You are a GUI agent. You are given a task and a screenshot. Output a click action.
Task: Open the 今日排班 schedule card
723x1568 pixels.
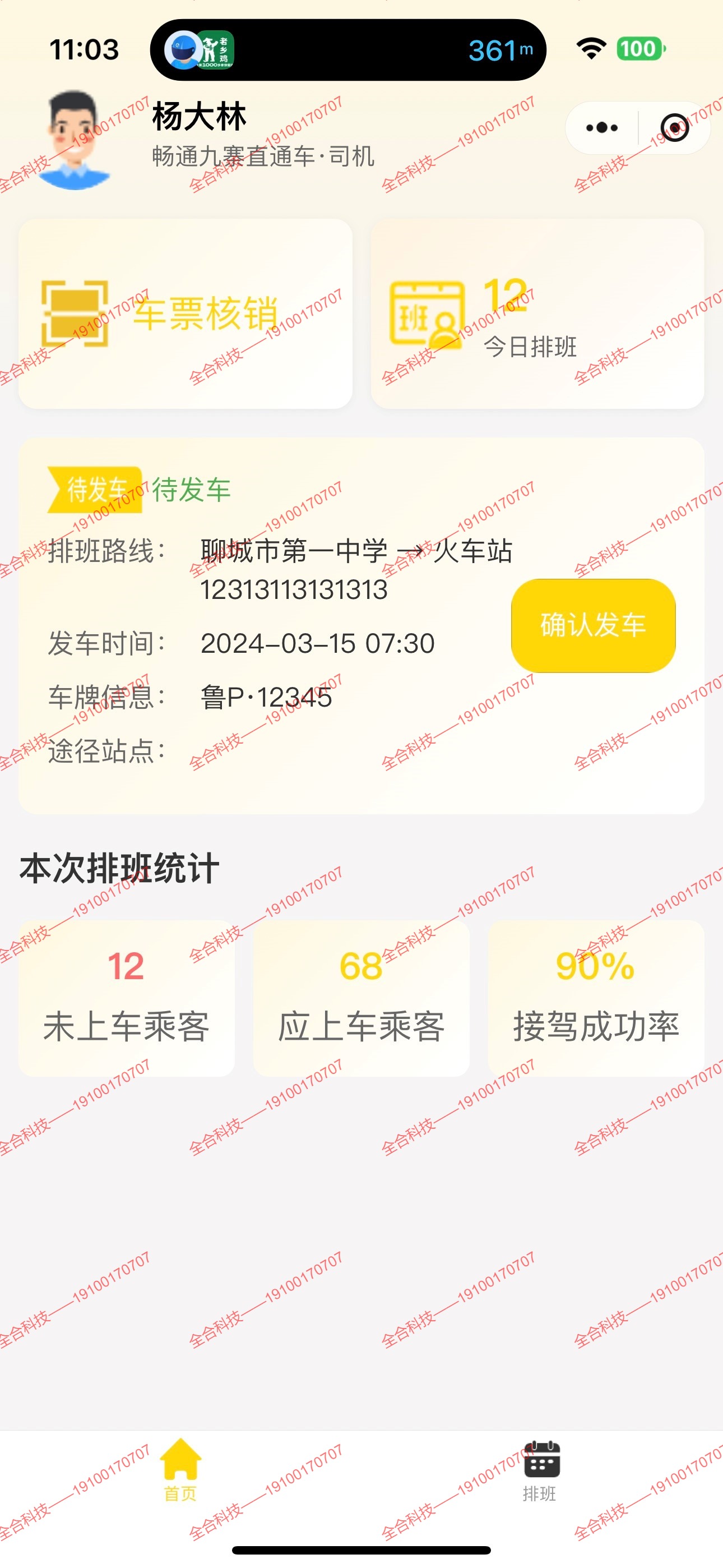[537, 313]
